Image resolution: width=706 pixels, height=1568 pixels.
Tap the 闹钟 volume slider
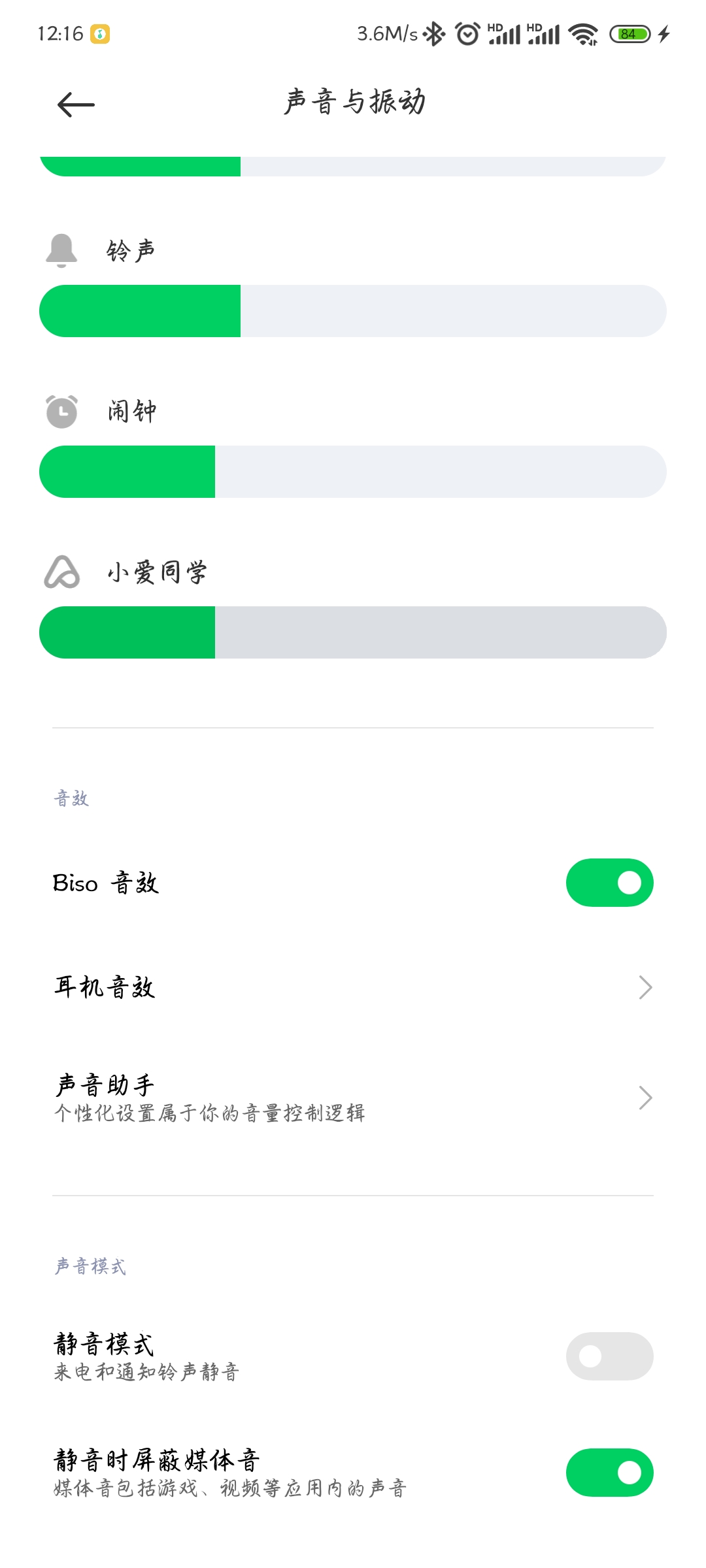click(353, 472)
